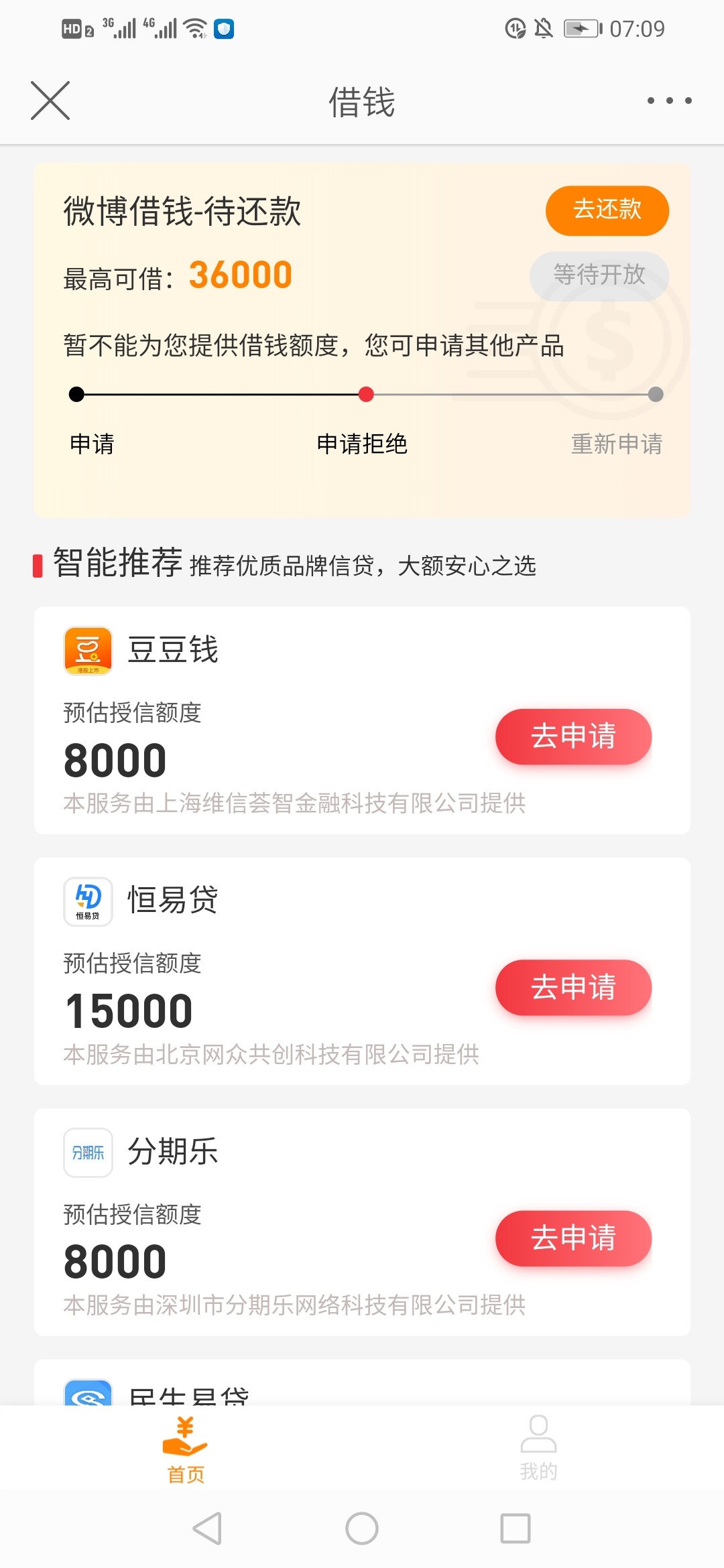The width and height of the screenshot is (724, 1568).
Task: Tap the 等待开放 button
Action: pos(599,275)
